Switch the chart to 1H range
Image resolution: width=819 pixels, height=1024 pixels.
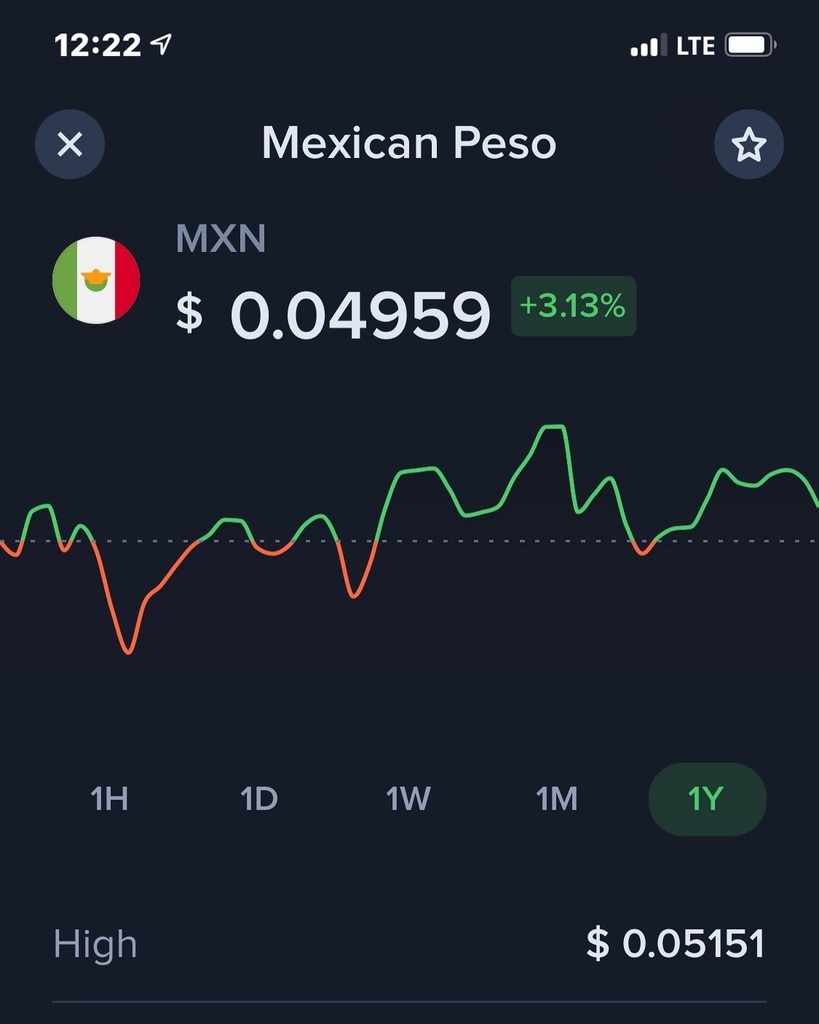pos(109,799)
